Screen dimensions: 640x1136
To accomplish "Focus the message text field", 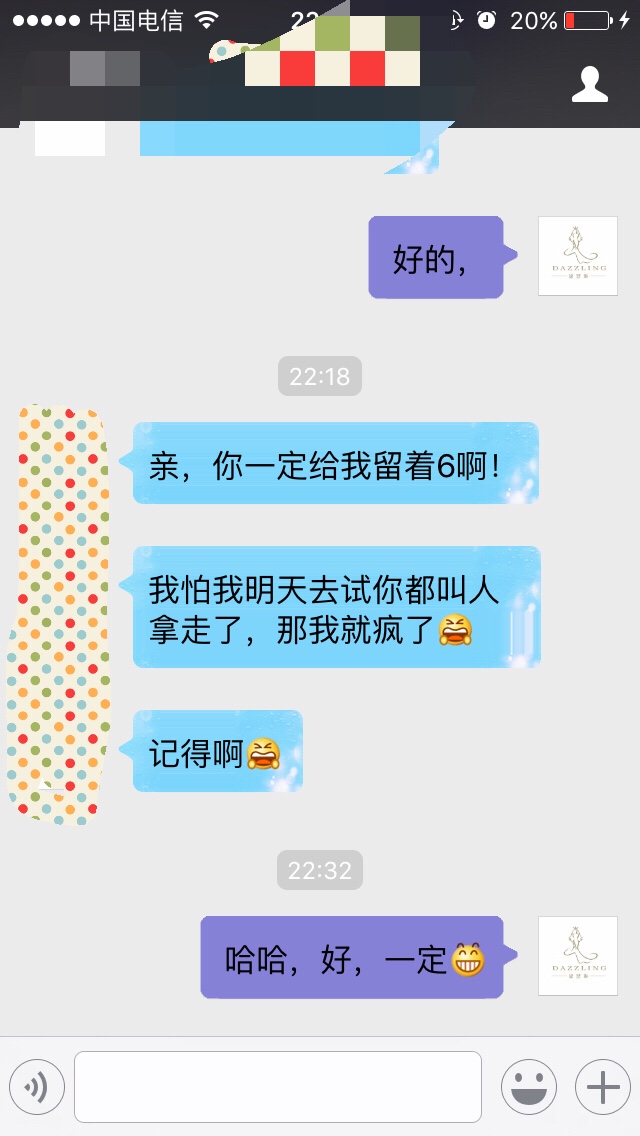I will click(x=278, y=1087).
